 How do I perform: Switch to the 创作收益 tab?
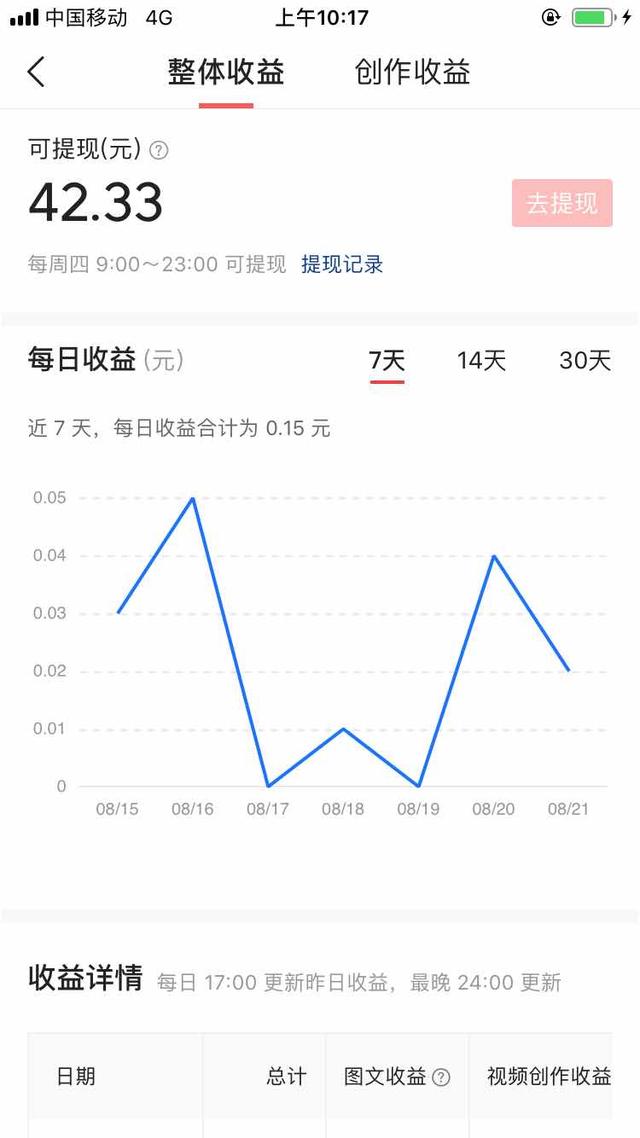(412, 72)
